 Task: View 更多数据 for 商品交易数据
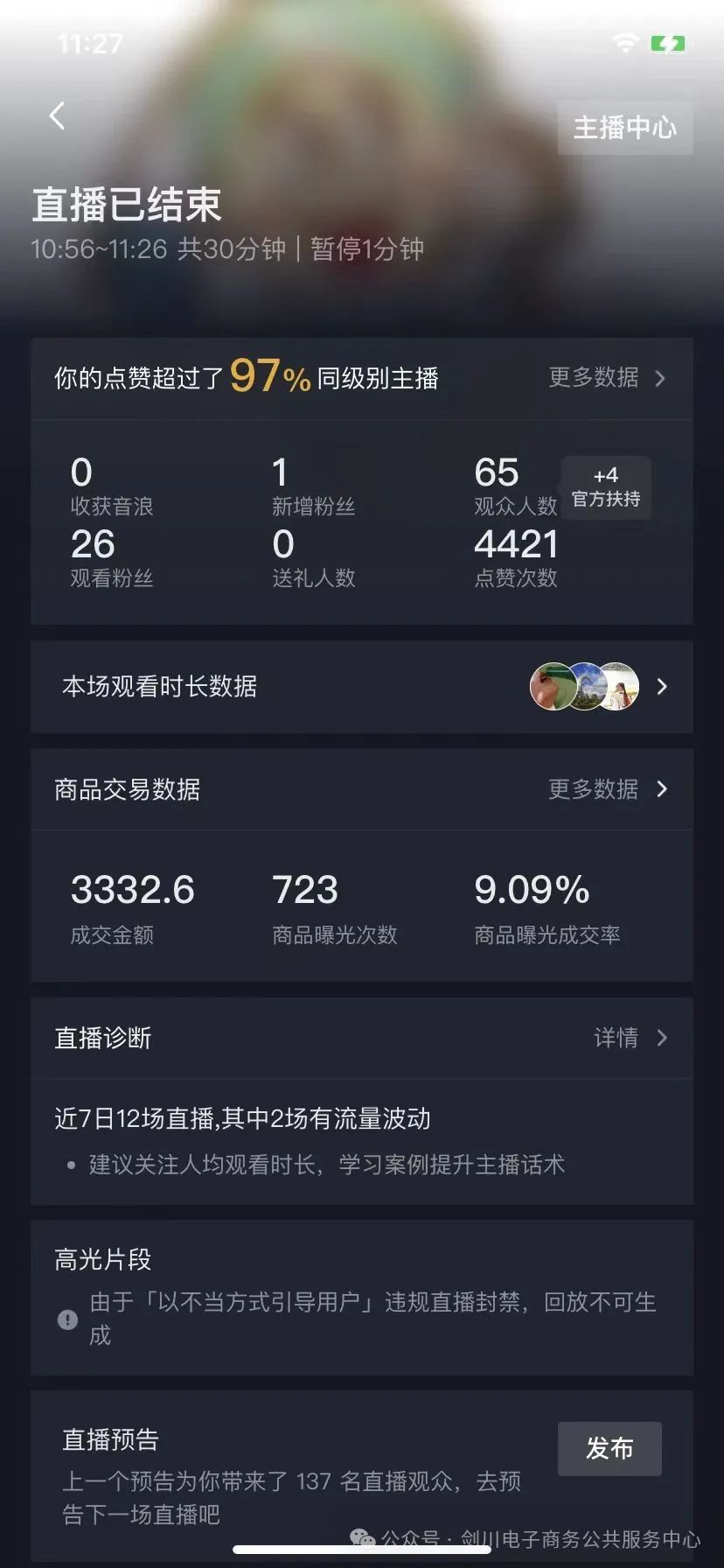pyautogui.click(x=606, y=789)
